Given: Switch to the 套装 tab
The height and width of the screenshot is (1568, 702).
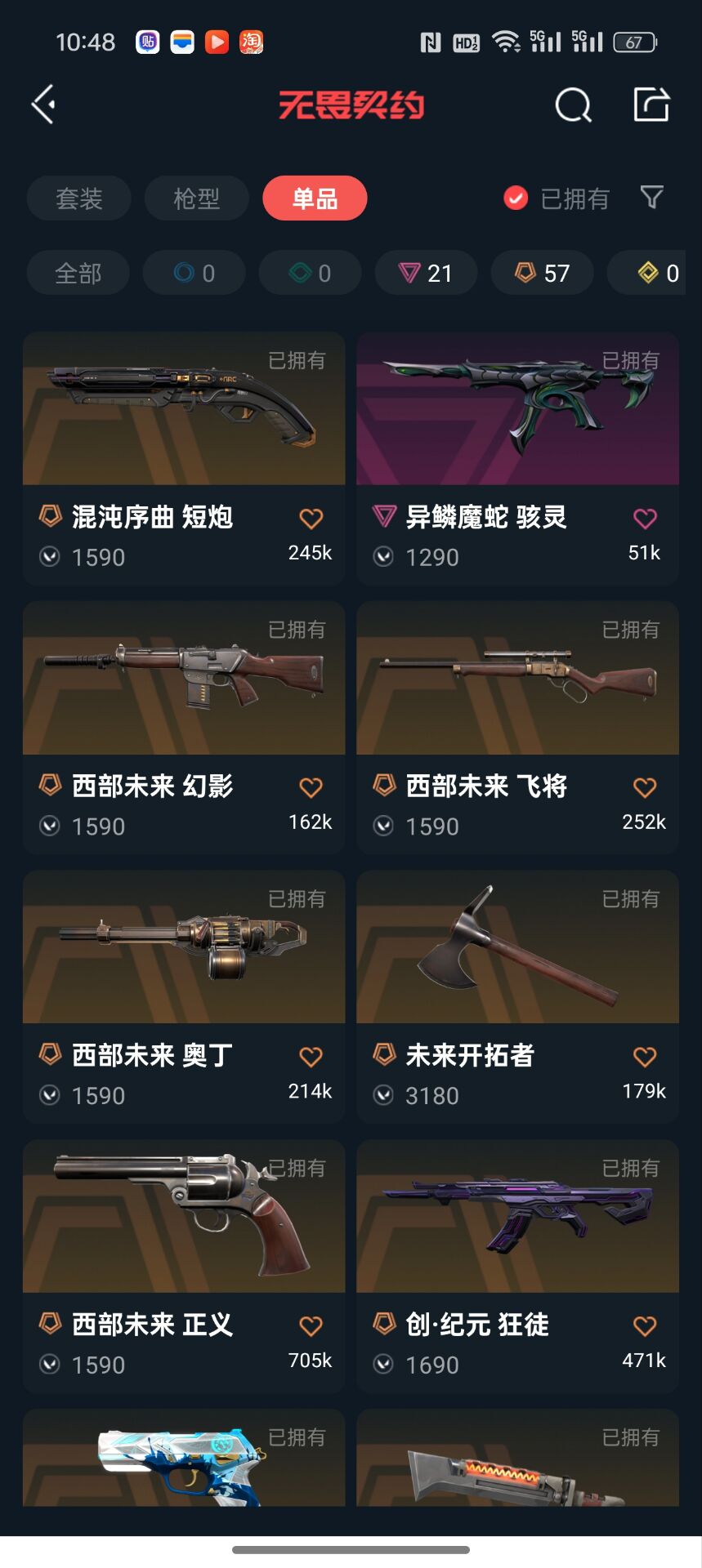Looking at the screenshot, I should (79, 198).
